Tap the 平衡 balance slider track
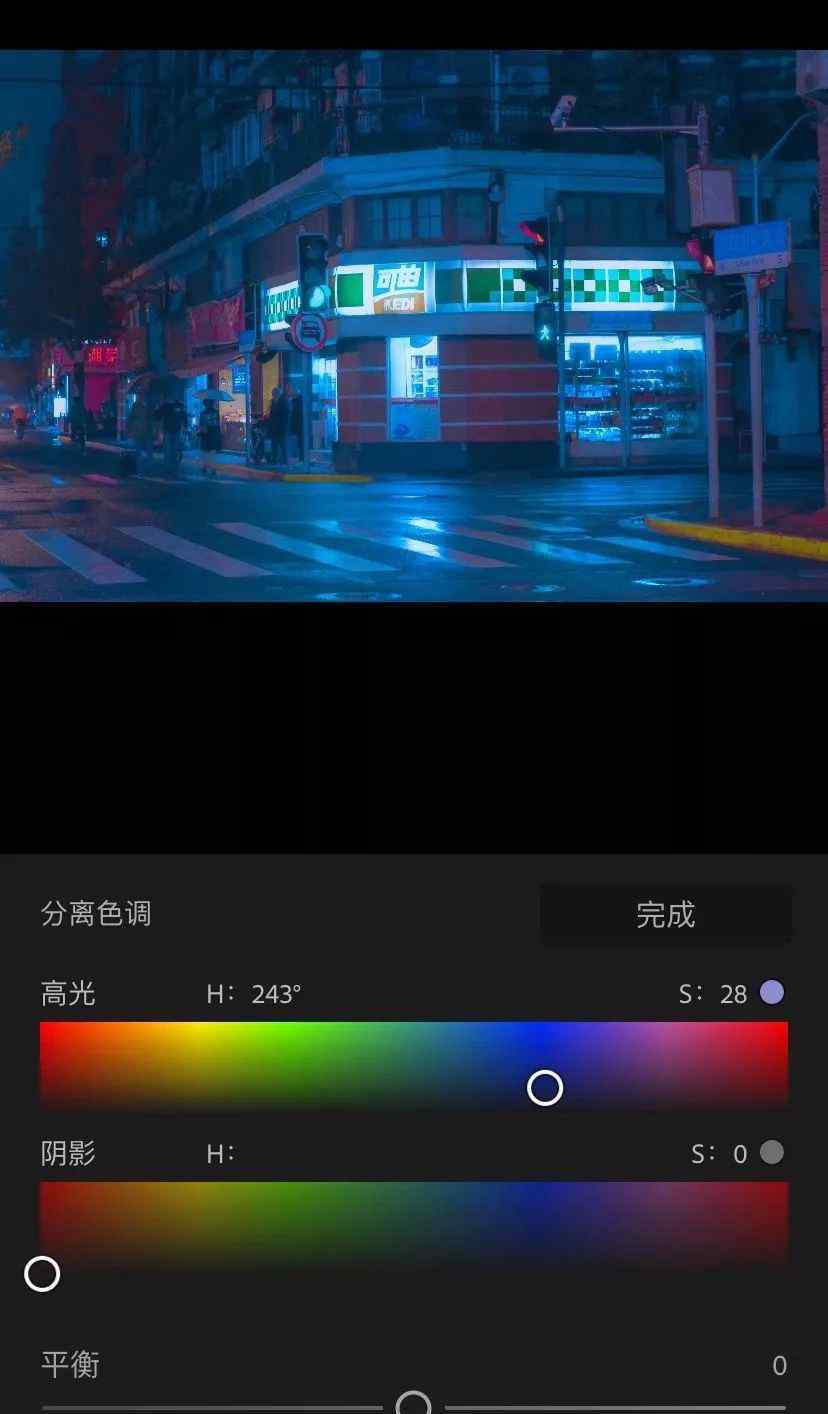The height and width of the screenshot is (1414, 828). pos(414,1406)
